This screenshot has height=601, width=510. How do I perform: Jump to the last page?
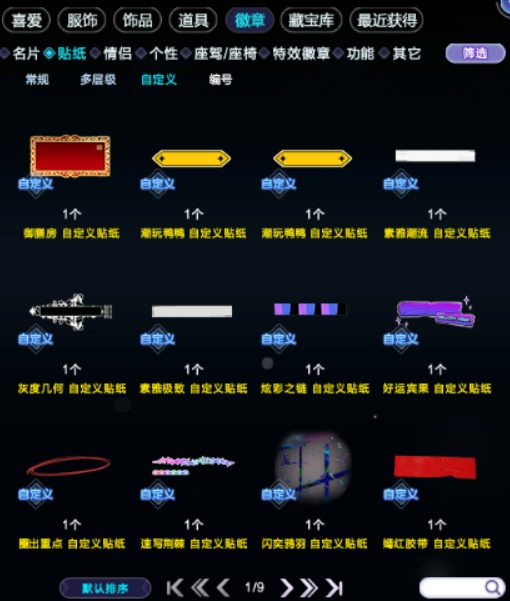[x=334, y=588]
